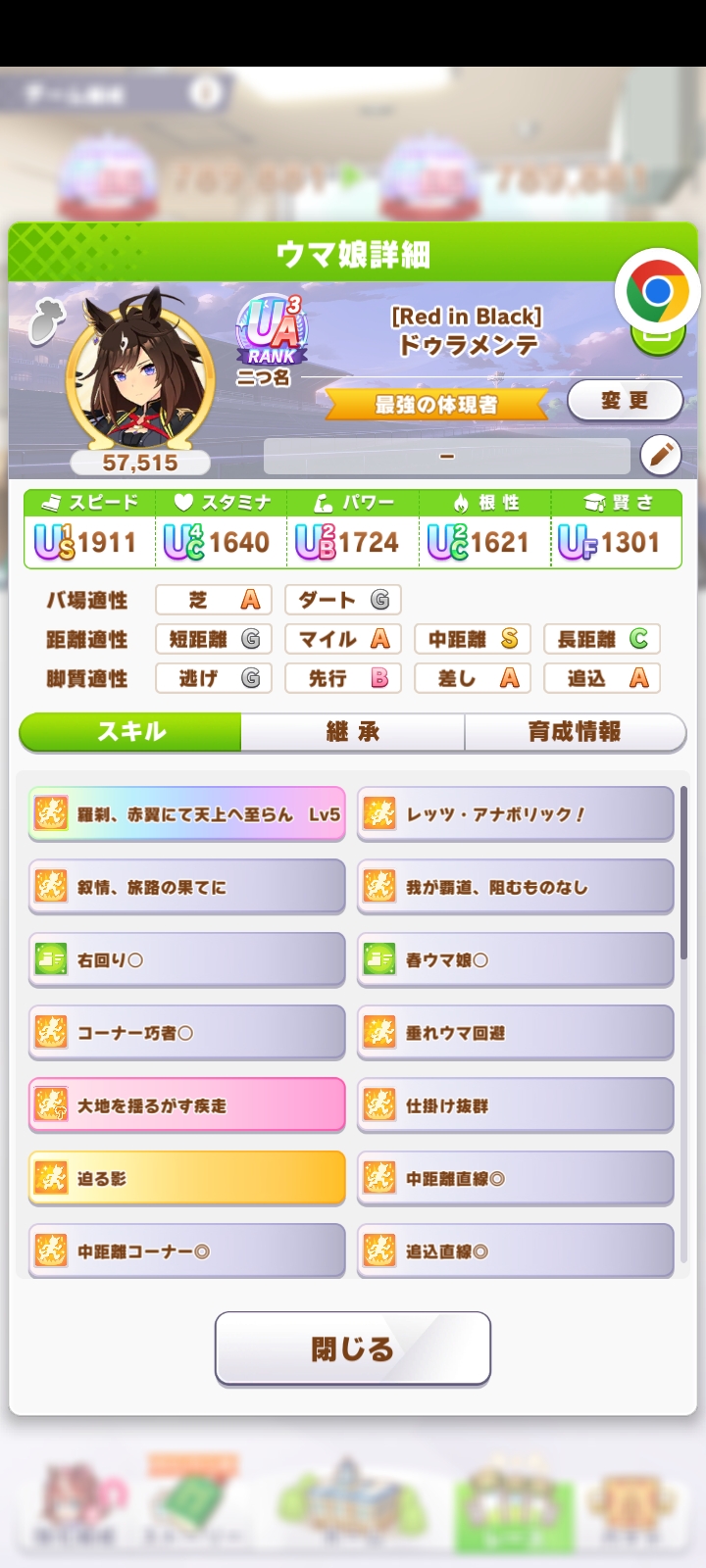Screen dimensions: 706x1568
Task: Open the 仕掛け抜群 skill
Action: point(516,1105)
